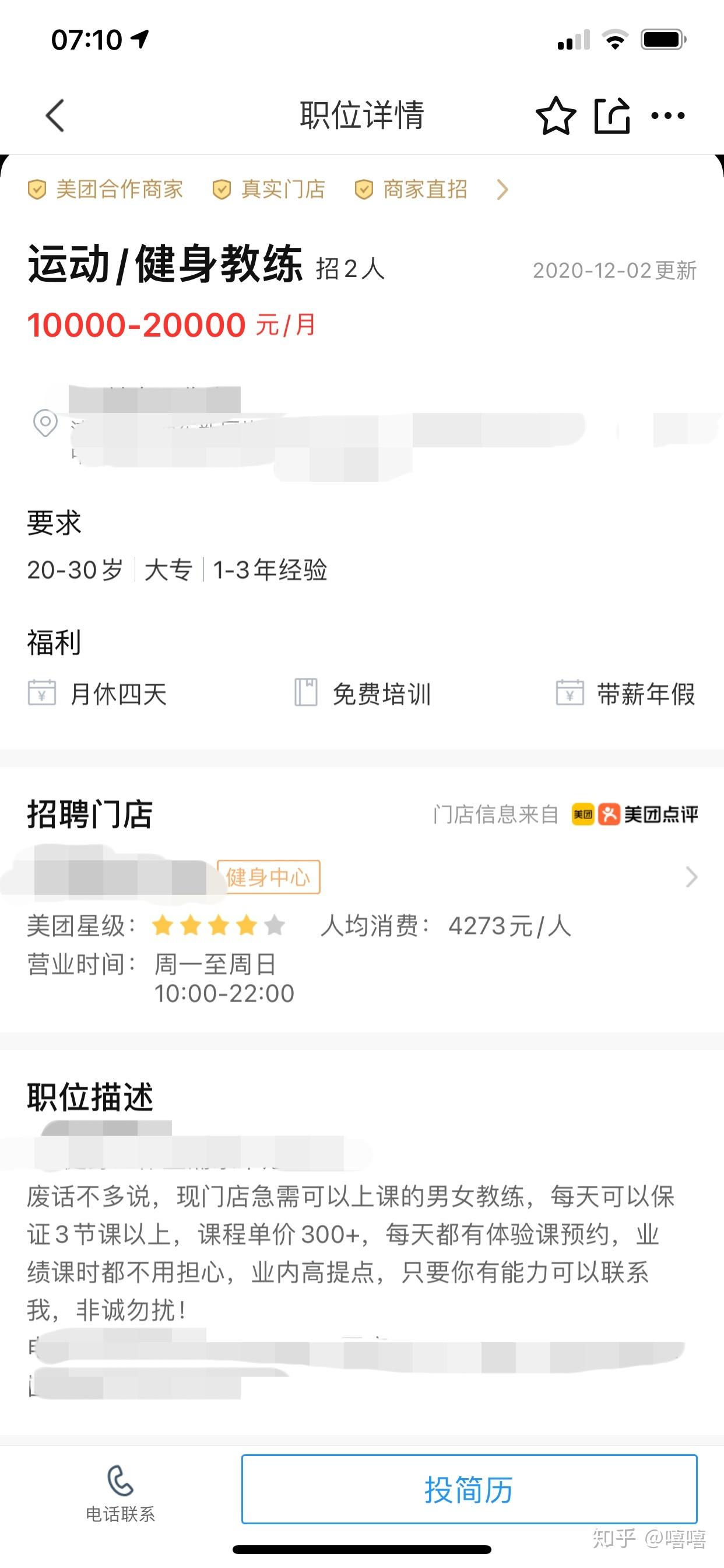The image size is (724, 1568).
Task: Expand the 美团合作商家 verification badges arrow
Action: point(502,190)
